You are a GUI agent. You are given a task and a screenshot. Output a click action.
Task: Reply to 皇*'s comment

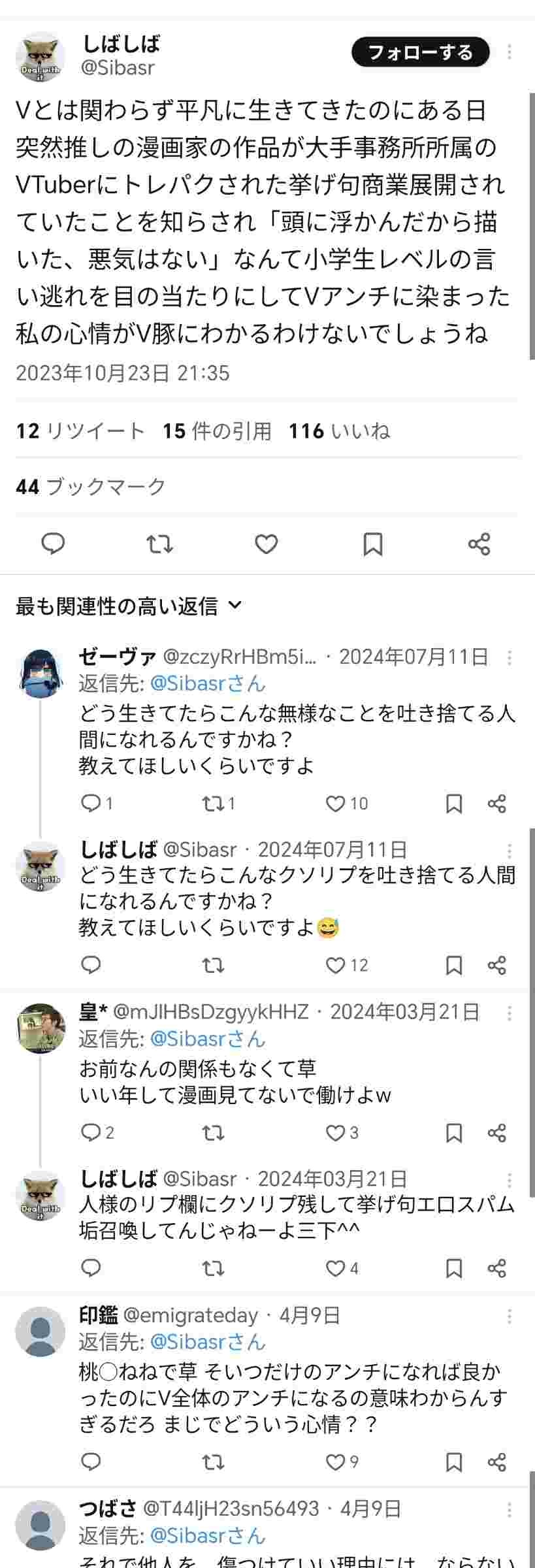91,1133
